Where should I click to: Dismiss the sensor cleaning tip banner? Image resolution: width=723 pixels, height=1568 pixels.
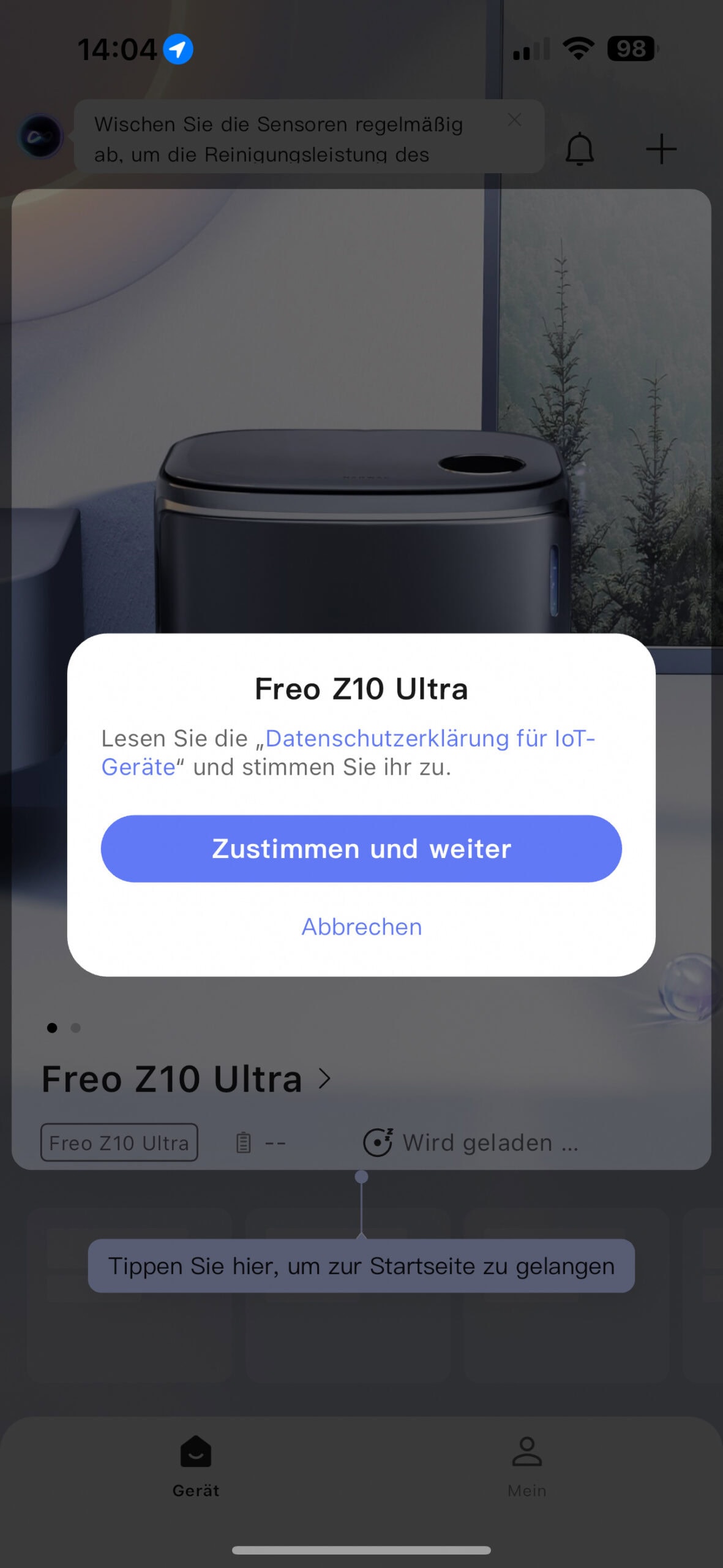514,120
